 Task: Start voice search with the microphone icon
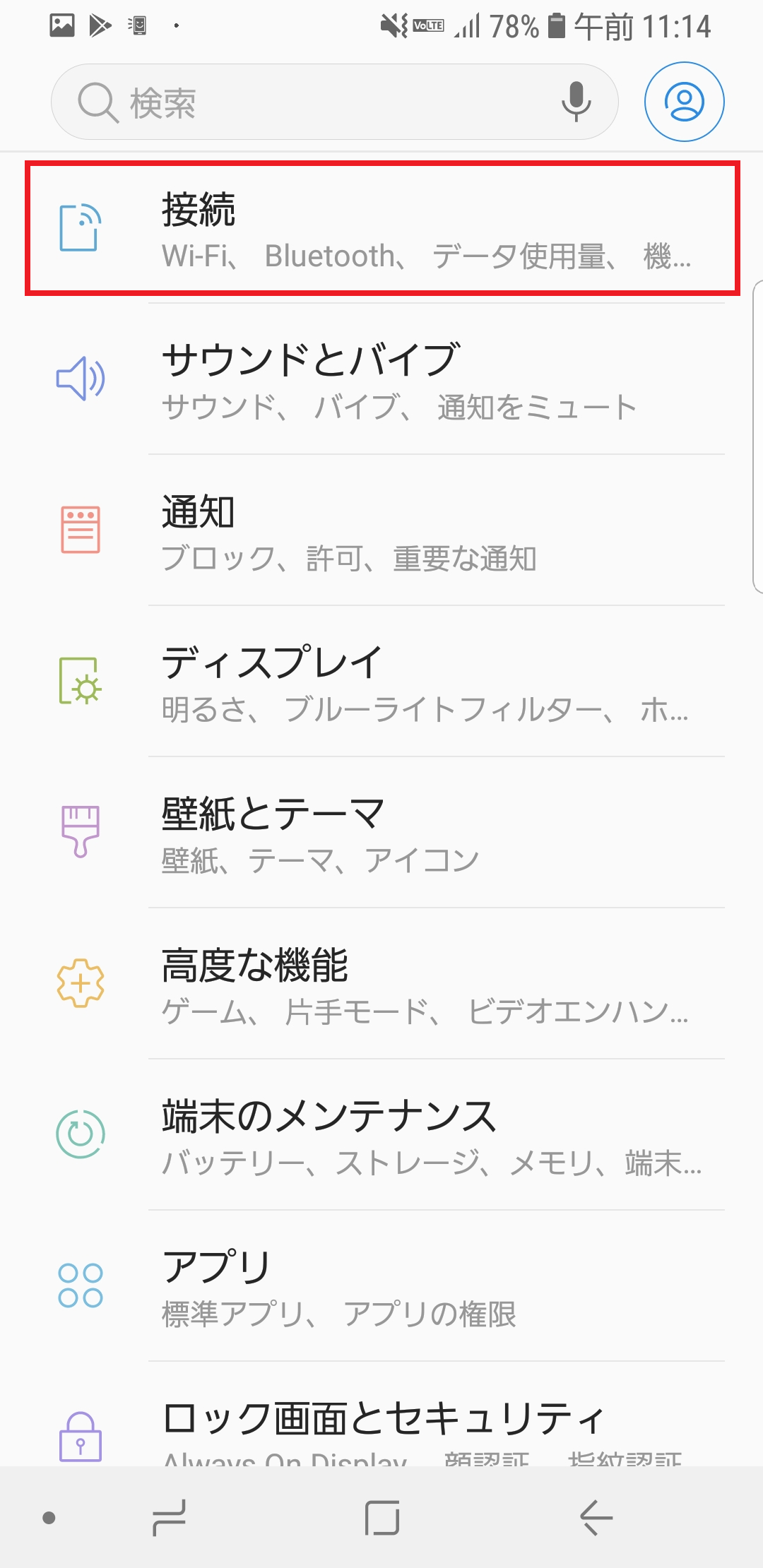576,102
